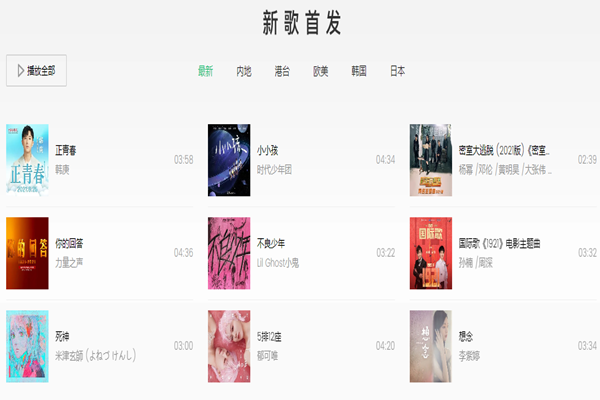
Task: Tap the 播放全部 play all button
Action: (36, 71)
